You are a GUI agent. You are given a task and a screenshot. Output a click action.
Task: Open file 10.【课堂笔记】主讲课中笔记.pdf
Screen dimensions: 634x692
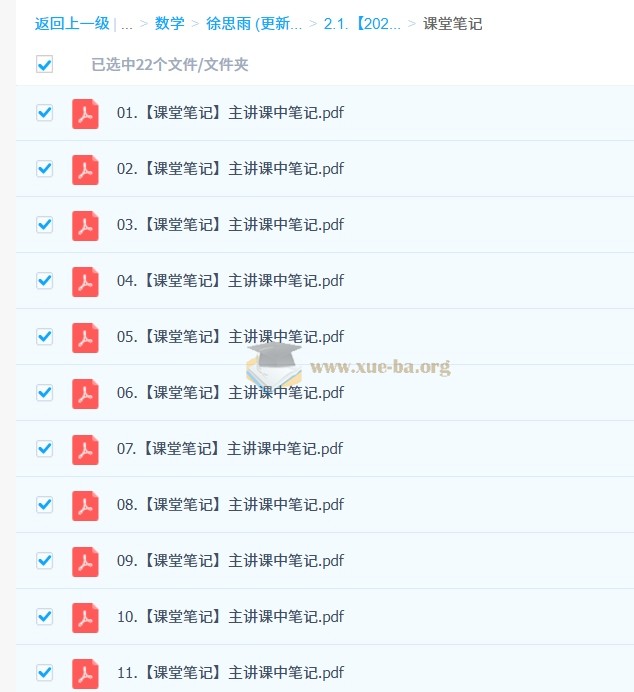(x=230, y=617)
